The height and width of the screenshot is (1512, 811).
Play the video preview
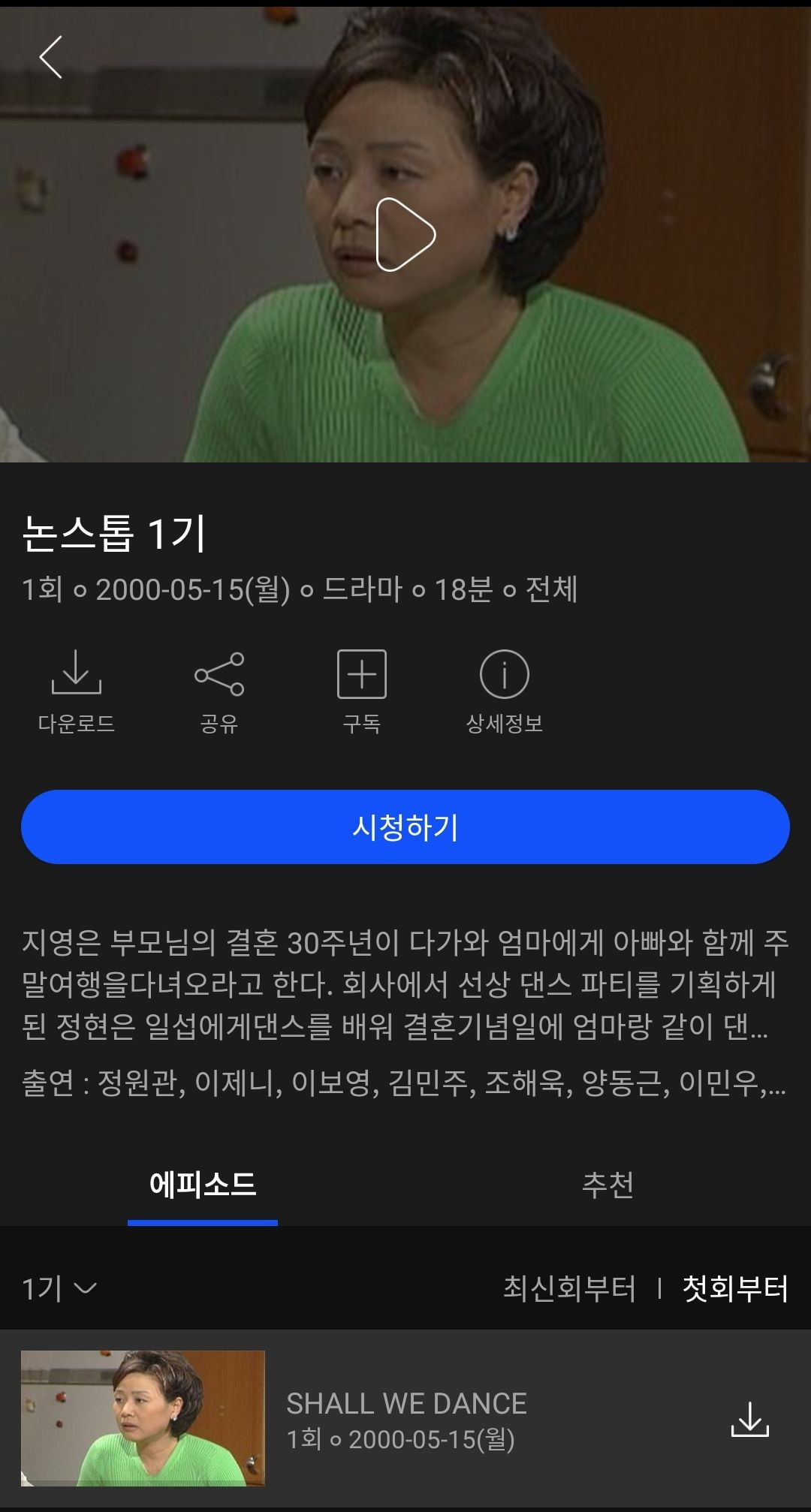tap(405, 234)
